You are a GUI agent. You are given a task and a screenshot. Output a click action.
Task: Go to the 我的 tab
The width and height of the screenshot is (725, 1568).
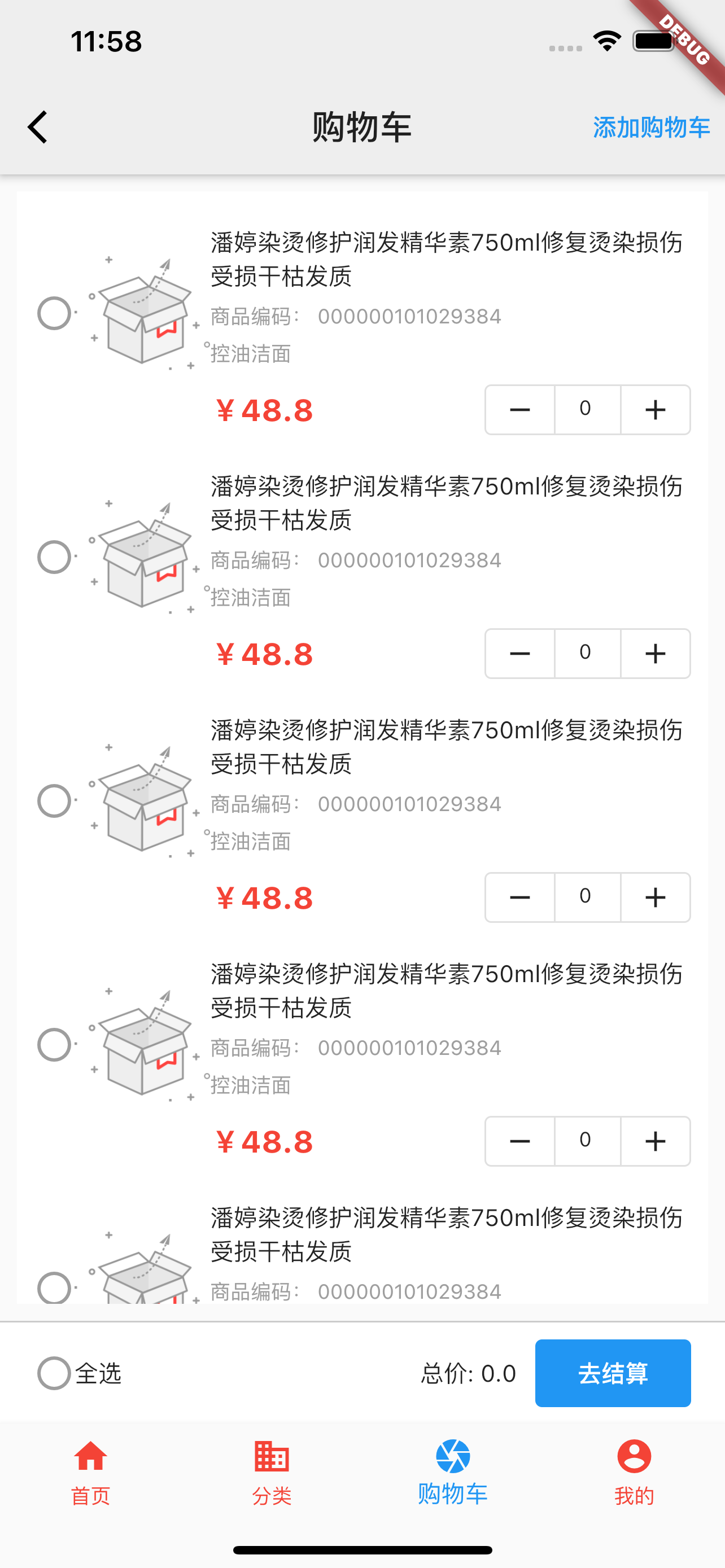pyautogui.click(x=634, y=1472)
